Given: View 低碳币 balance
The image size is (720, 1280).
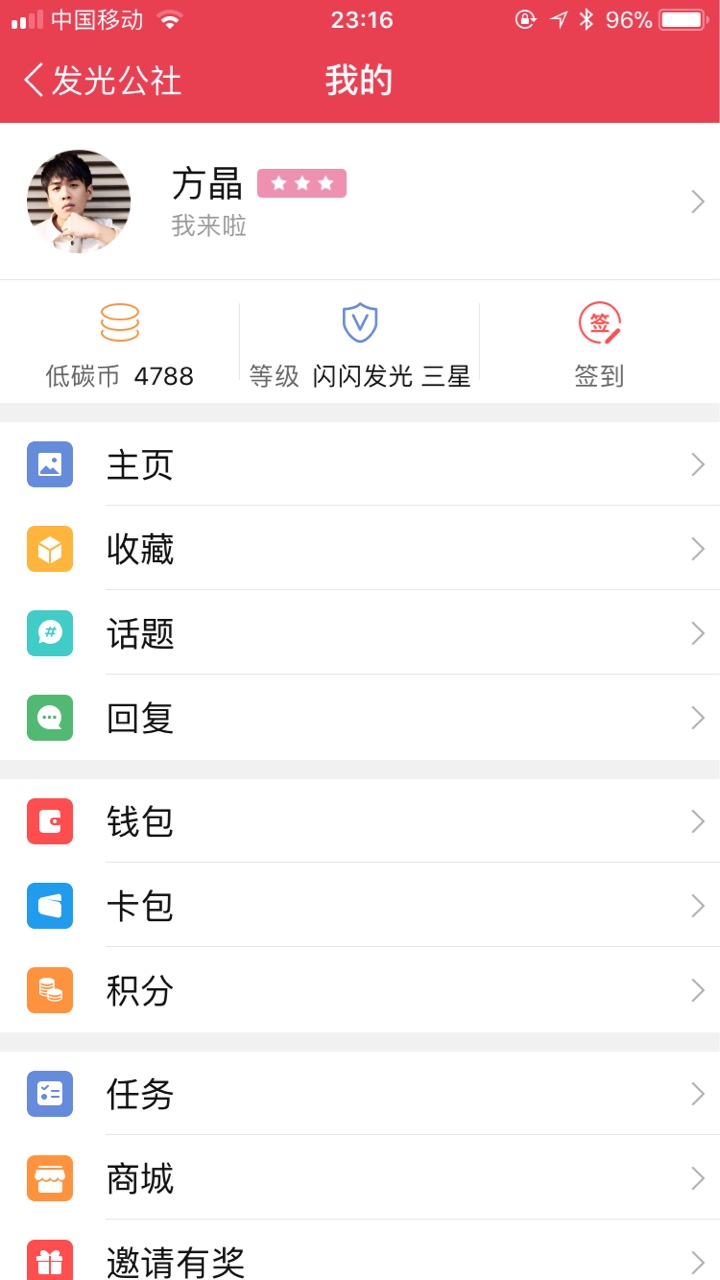Looking at the screenshot, I should tap(120, 345).
